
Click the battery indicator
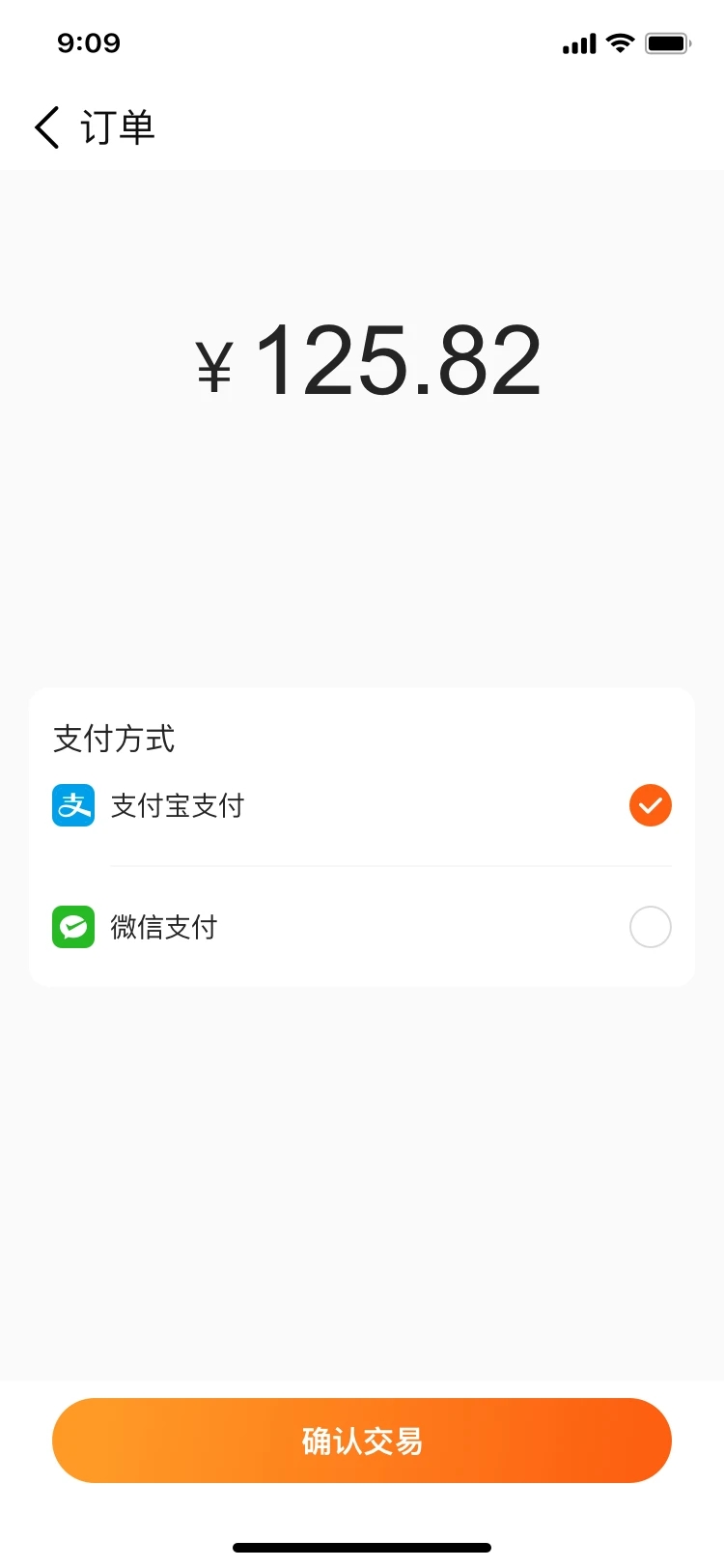pyautogui.click(x=668, y=42)
